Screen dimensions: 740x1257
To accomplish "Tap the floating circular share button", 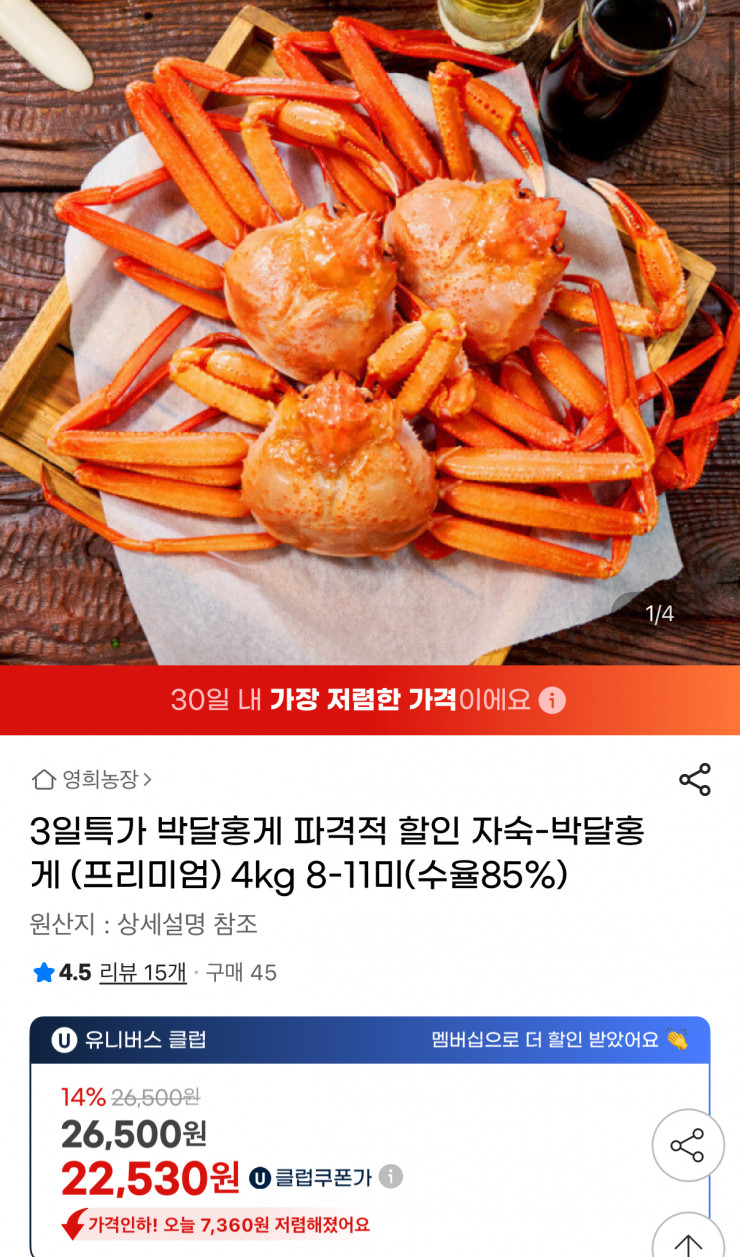I will point(688,1146).
